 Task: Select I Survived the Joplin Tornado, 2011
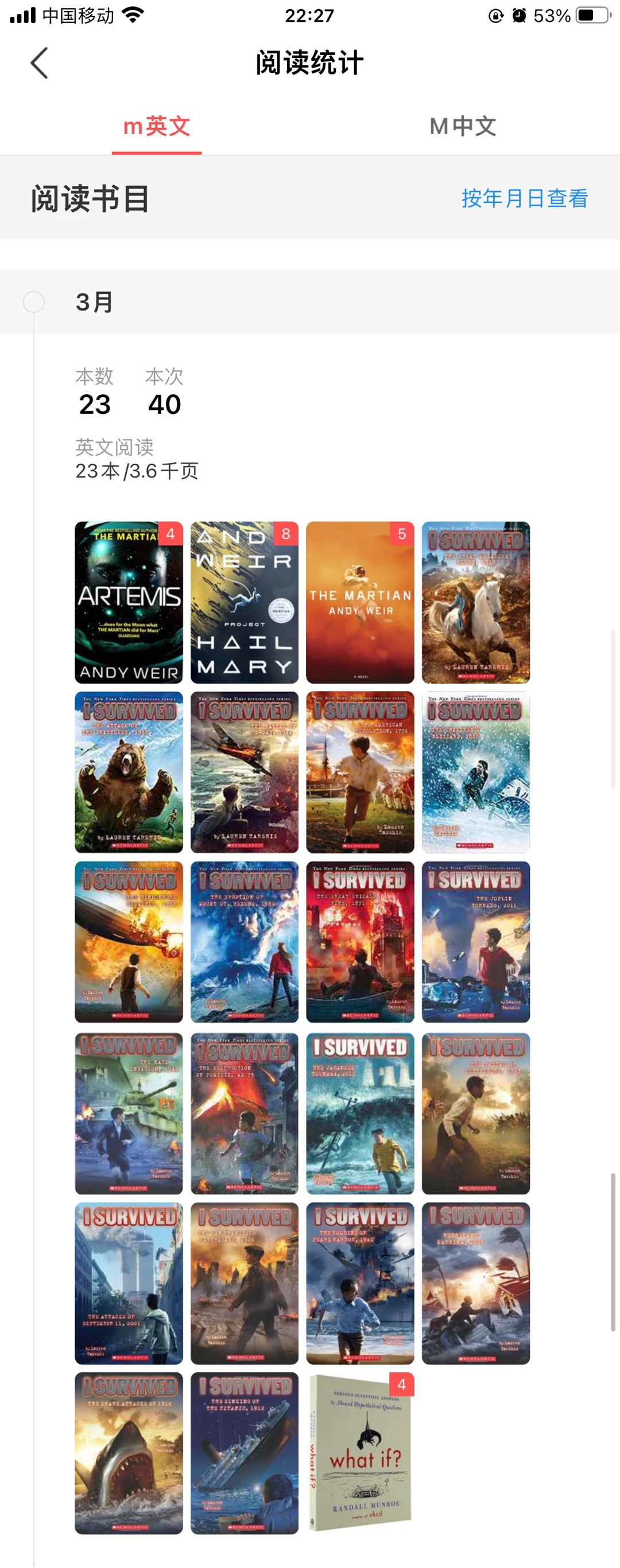point(476,942)
